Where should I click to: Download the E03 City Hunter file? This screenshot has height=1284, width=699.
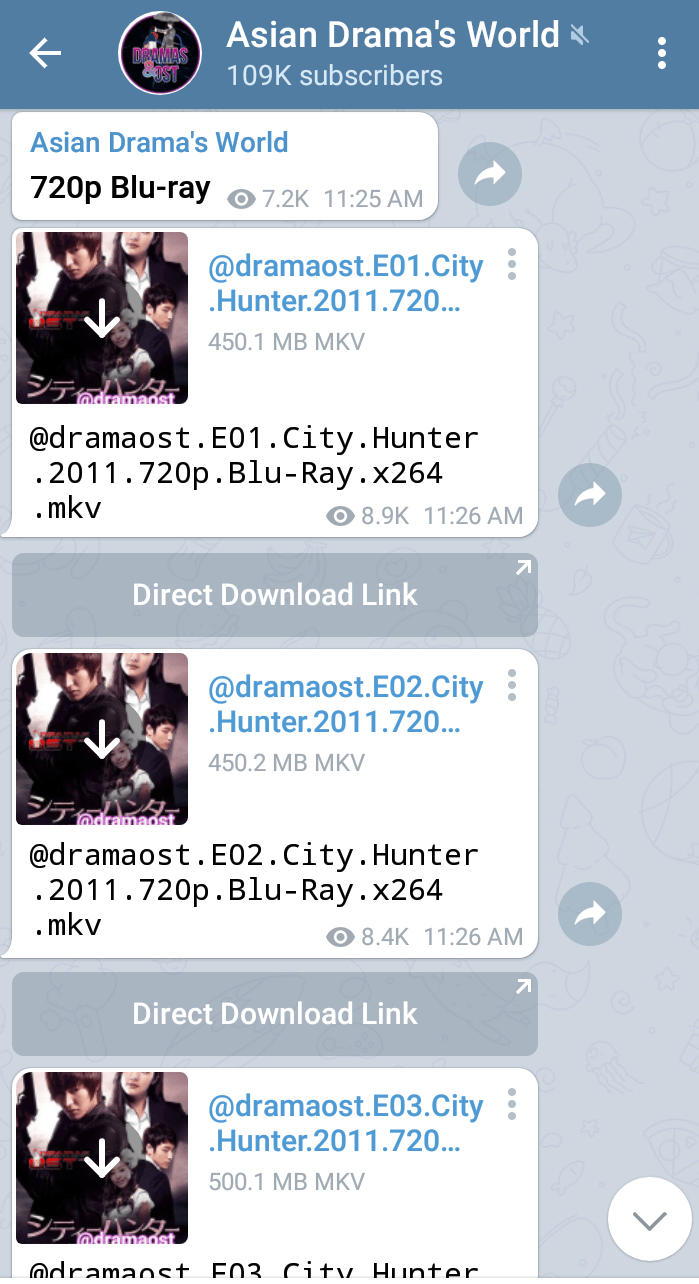102,1158
